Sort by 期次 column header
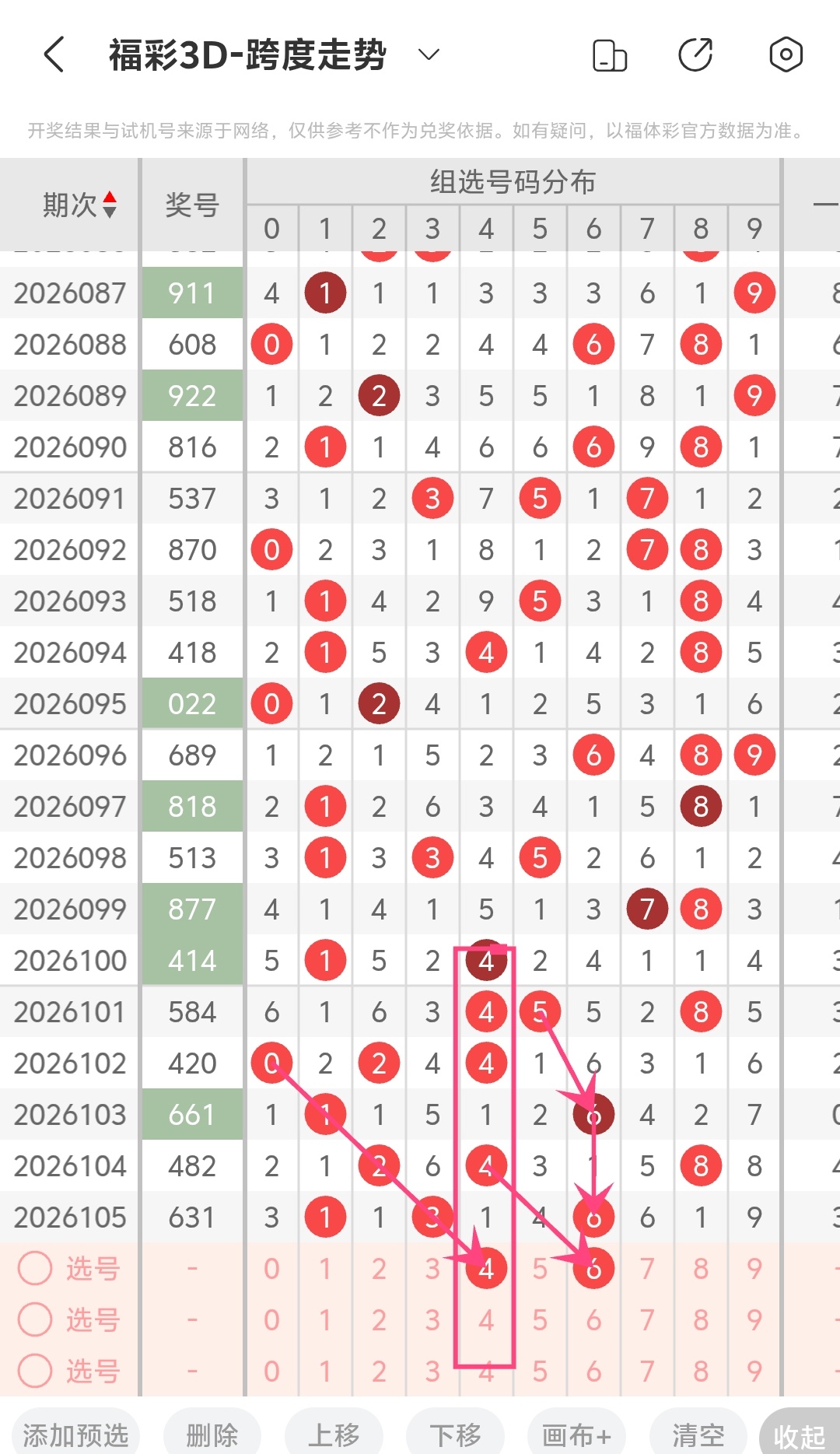 (79, 205)
